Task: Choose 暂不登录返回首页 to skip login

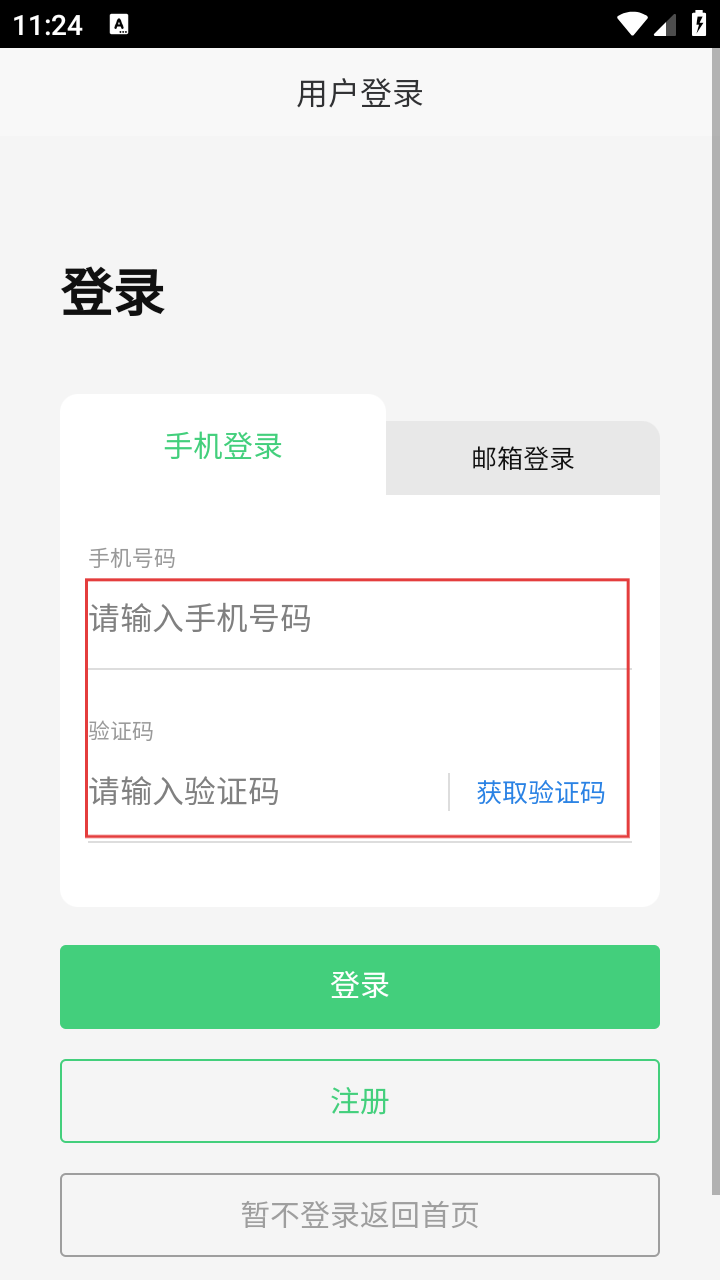Action: click(360, 1215)
